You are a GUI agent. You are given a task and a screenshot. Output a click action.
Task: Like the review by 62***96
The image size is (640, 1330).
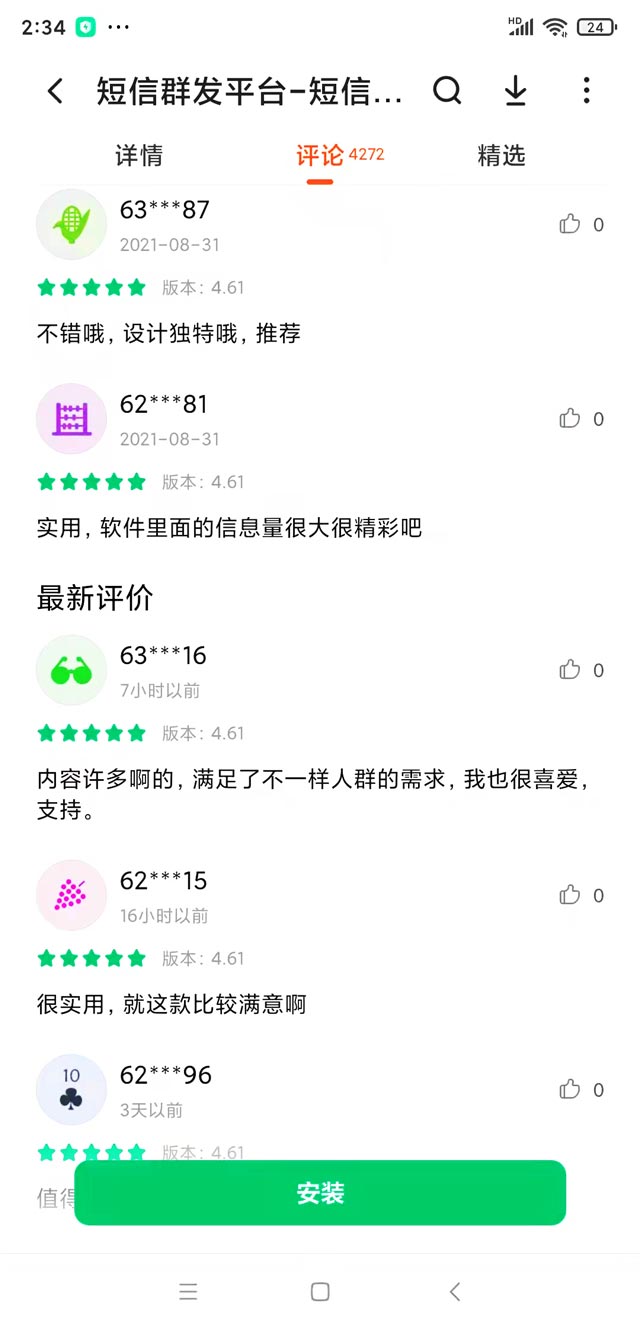pyautogui.click(x=570, y=1090)
